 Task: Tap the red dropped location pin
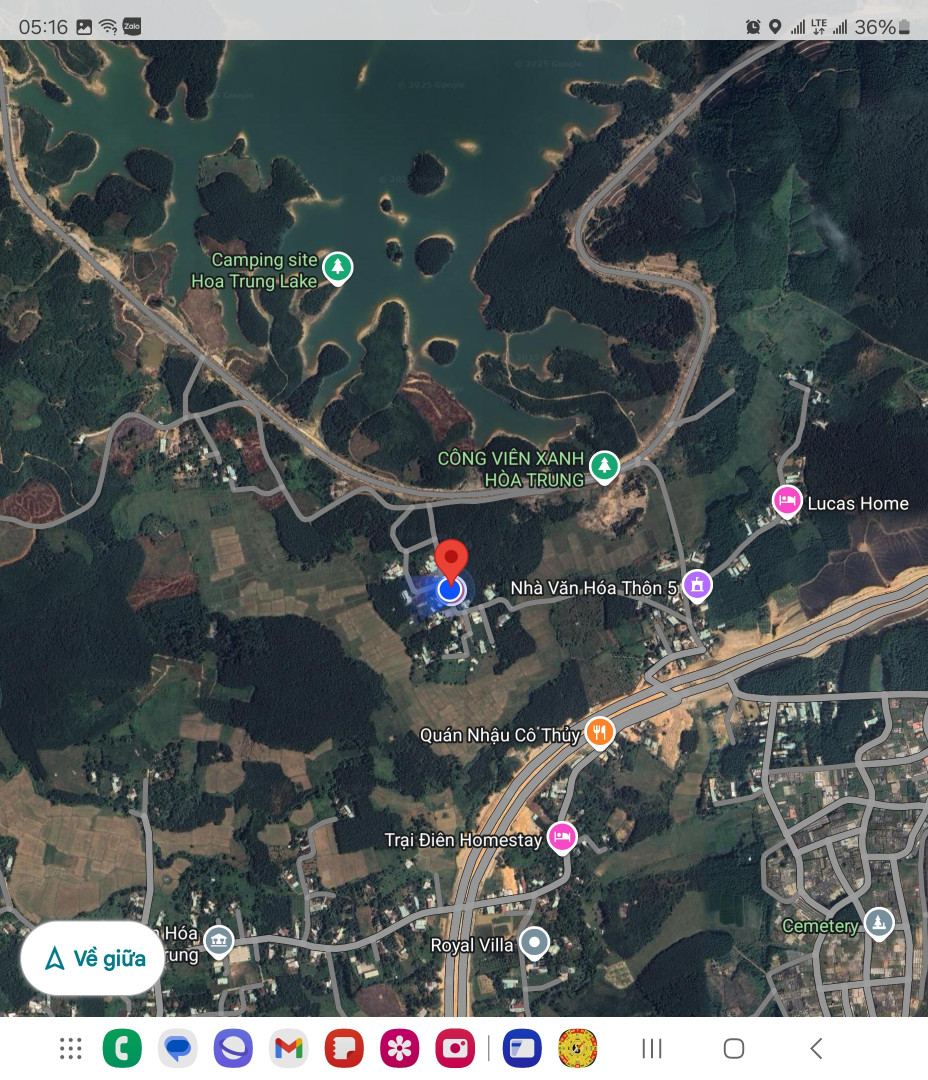click(452, 560)
